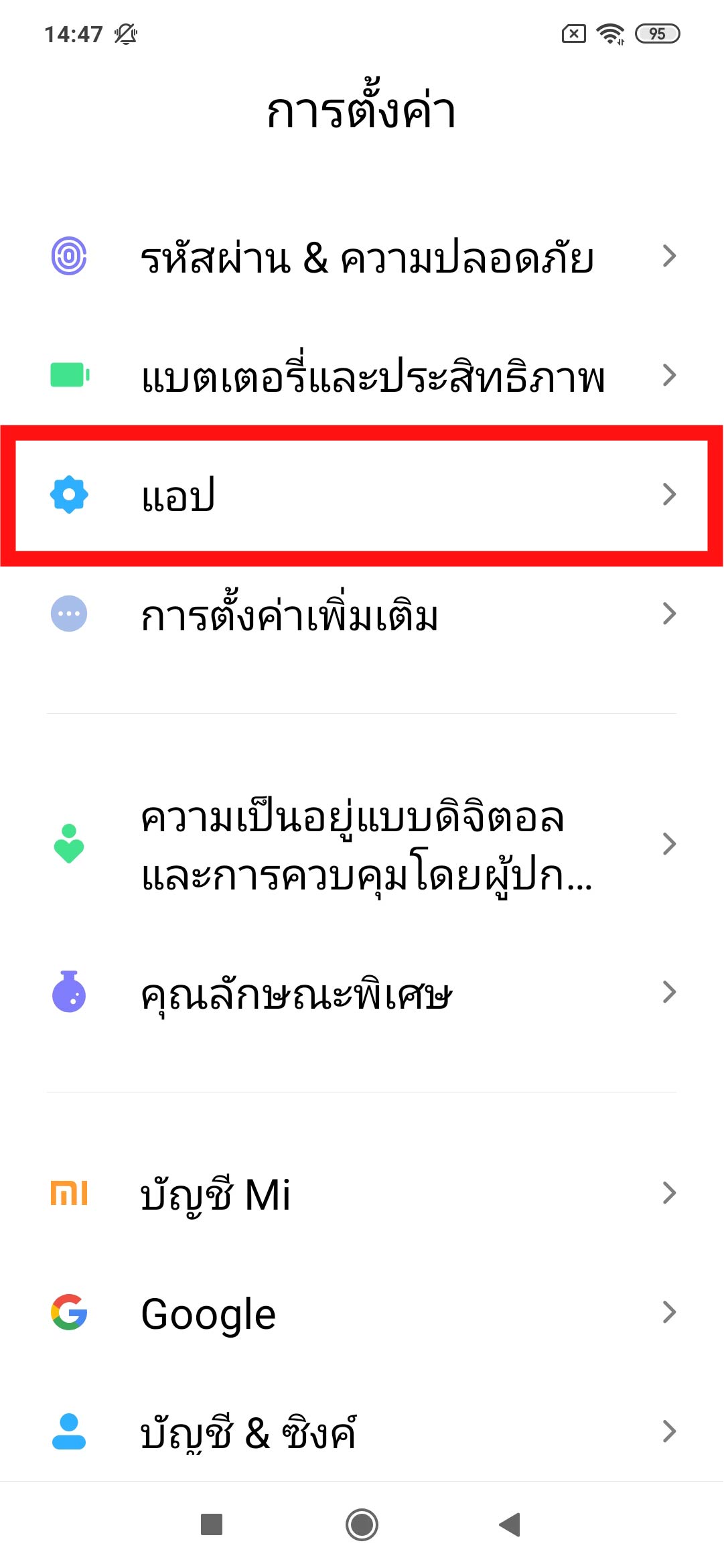724x1568 pixels.
Task: Open ความเป็นอยู่แบบดิจิตอล and parental controls
Action: pyautogui.click(x=362, y=845)
